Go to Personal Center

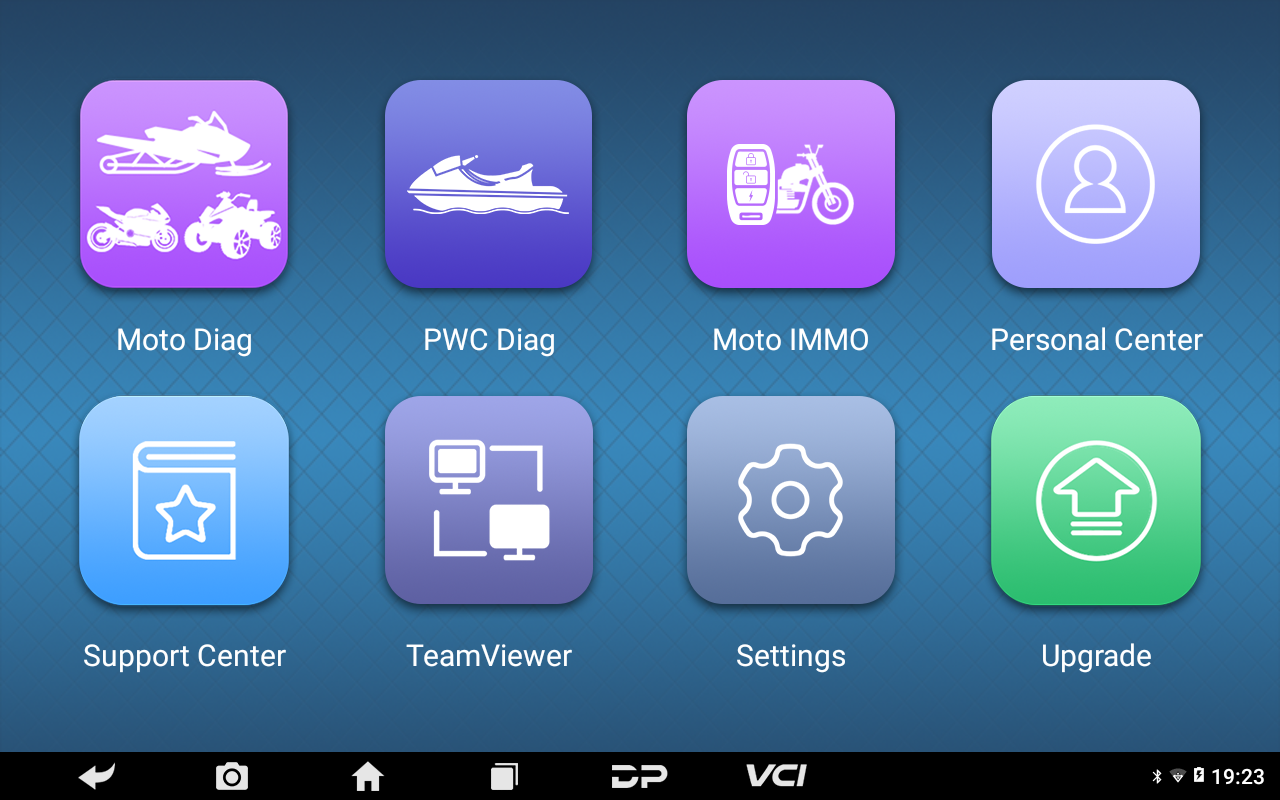click(1095, 185)
